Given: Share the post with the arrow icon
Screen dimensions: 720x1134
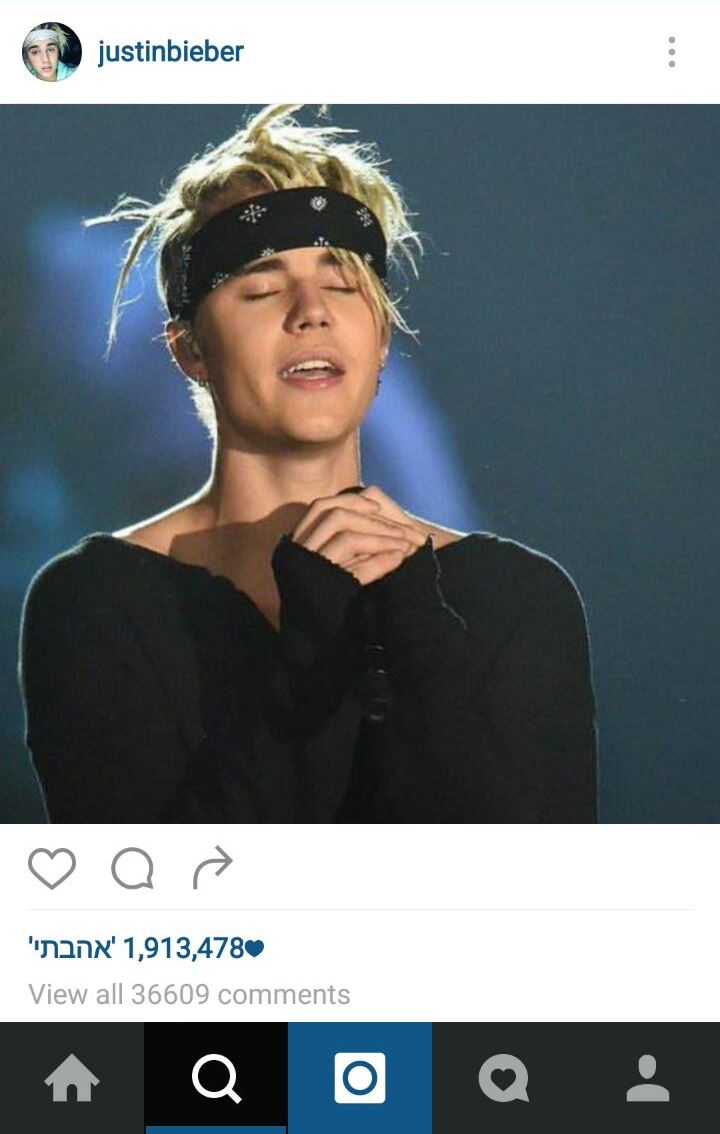Looking at the screenshot, I should click(x=212, y=868).
